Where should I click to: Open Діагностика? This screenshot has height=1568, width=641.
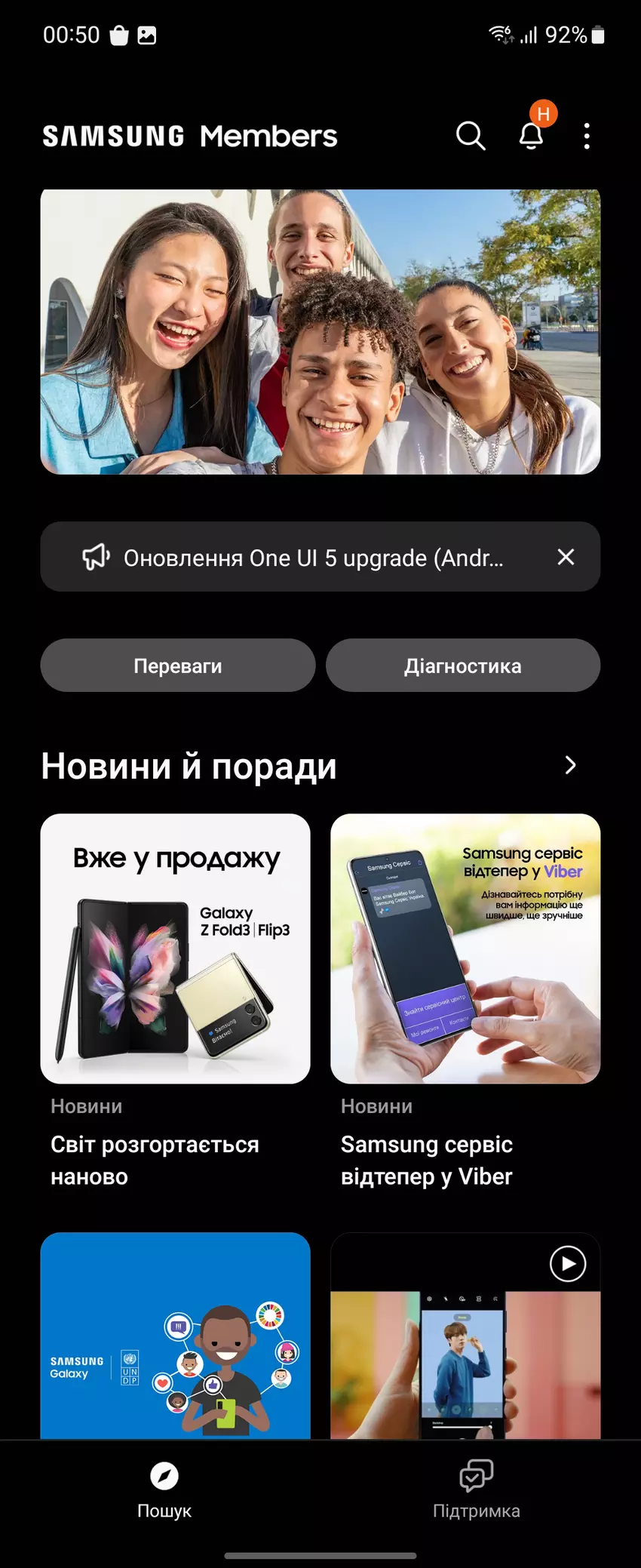(463, 666)
